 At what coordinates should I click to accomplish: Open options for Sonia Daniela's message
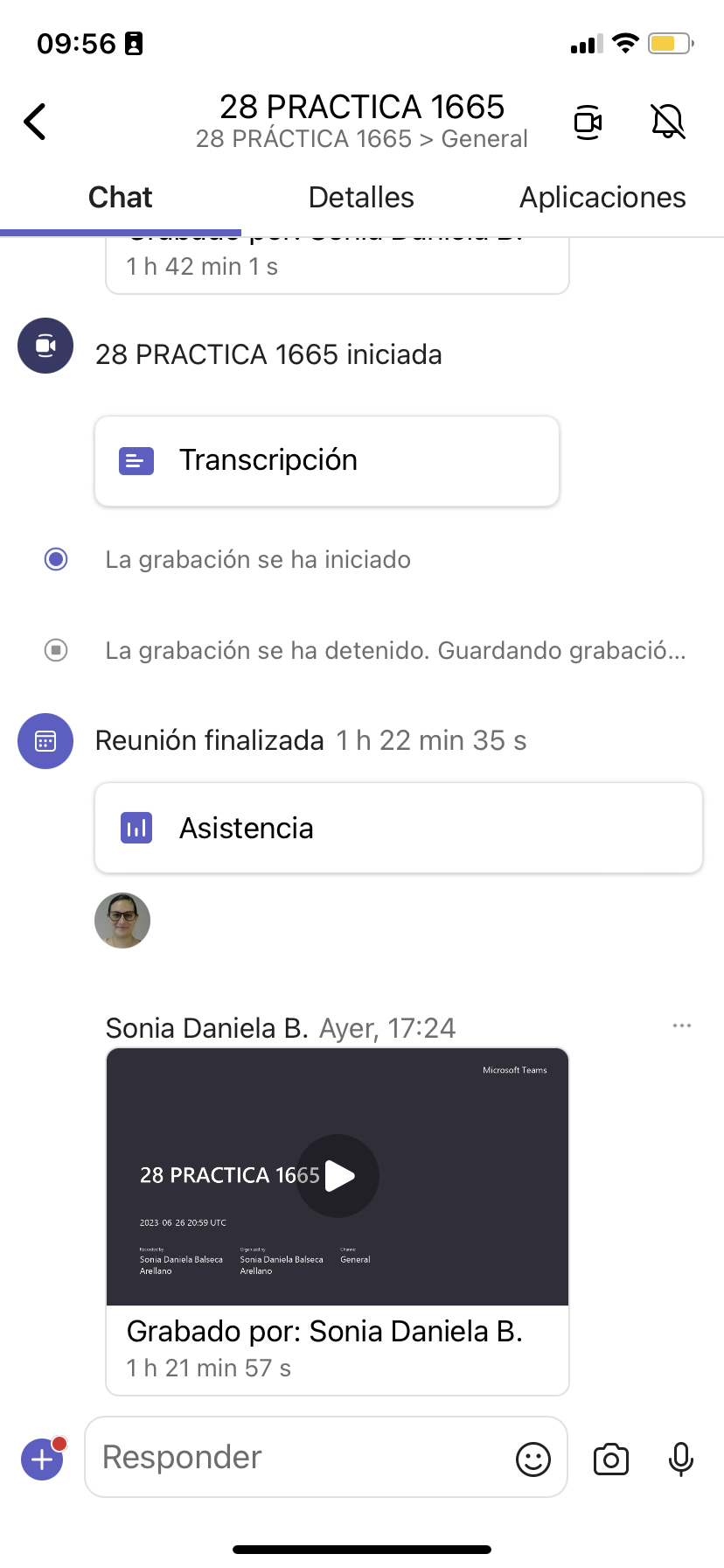[682, 1025]
